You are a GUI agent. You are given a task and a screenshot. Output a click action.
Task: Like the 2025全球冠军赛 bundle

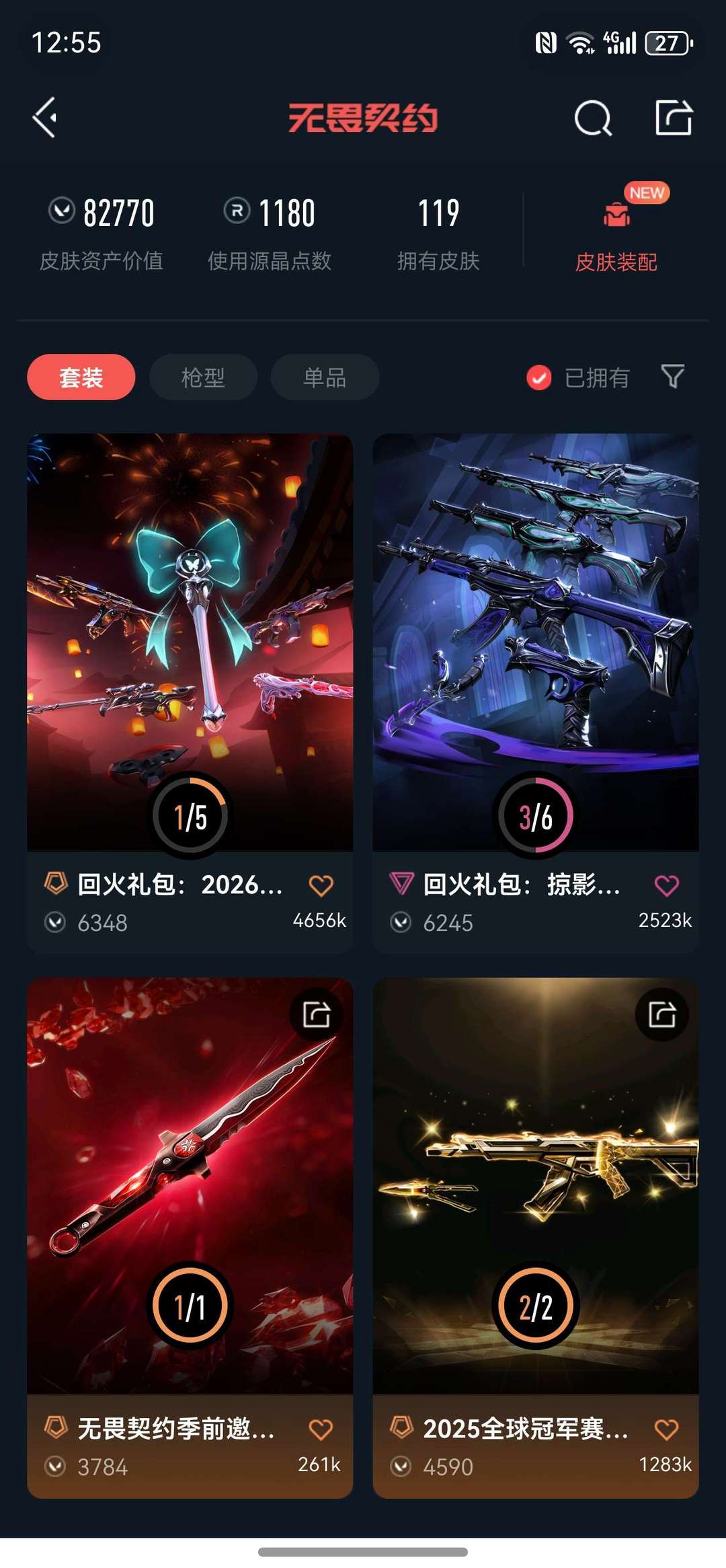pos(666,1429)
